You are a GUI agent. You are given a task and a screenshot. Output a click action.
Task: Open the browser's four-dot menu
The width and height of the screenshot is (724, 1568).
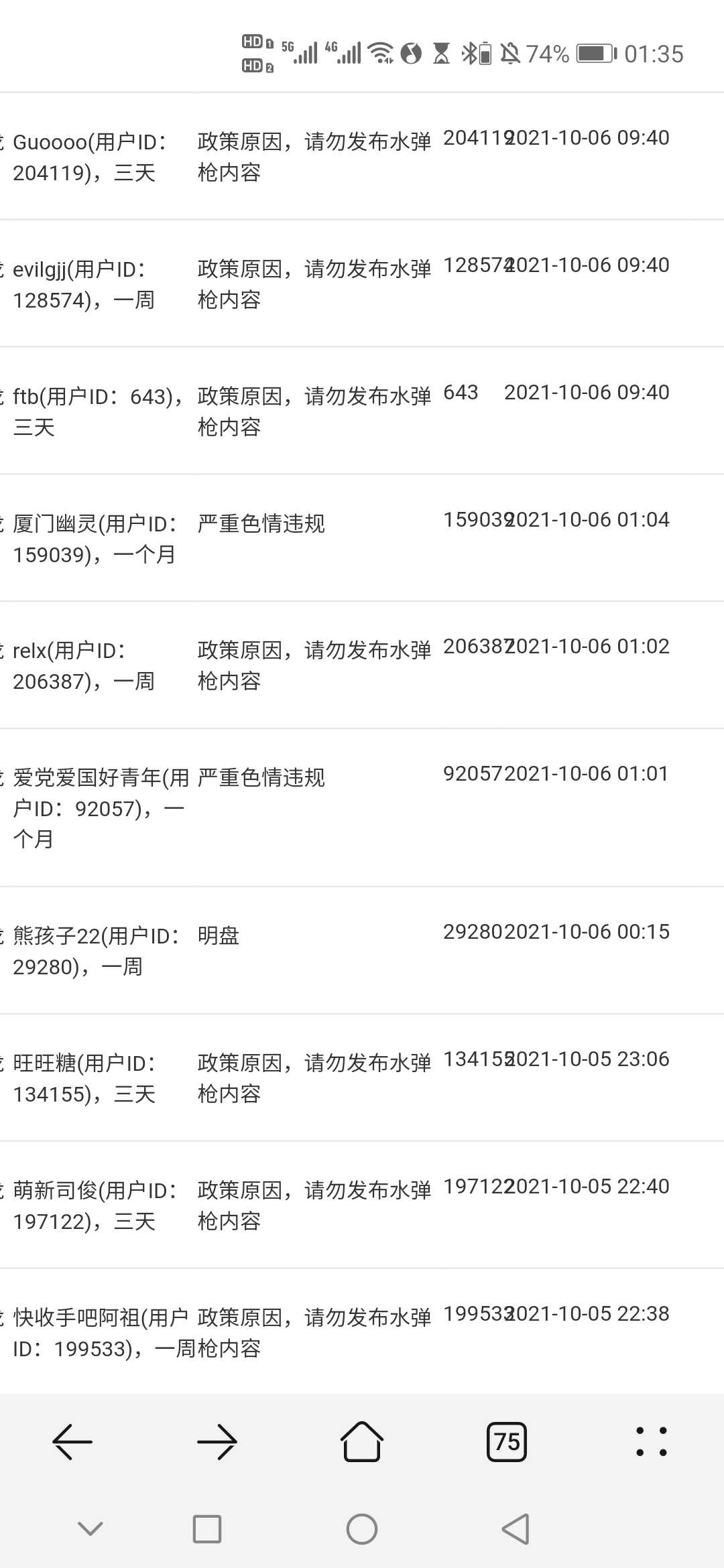652,1441
